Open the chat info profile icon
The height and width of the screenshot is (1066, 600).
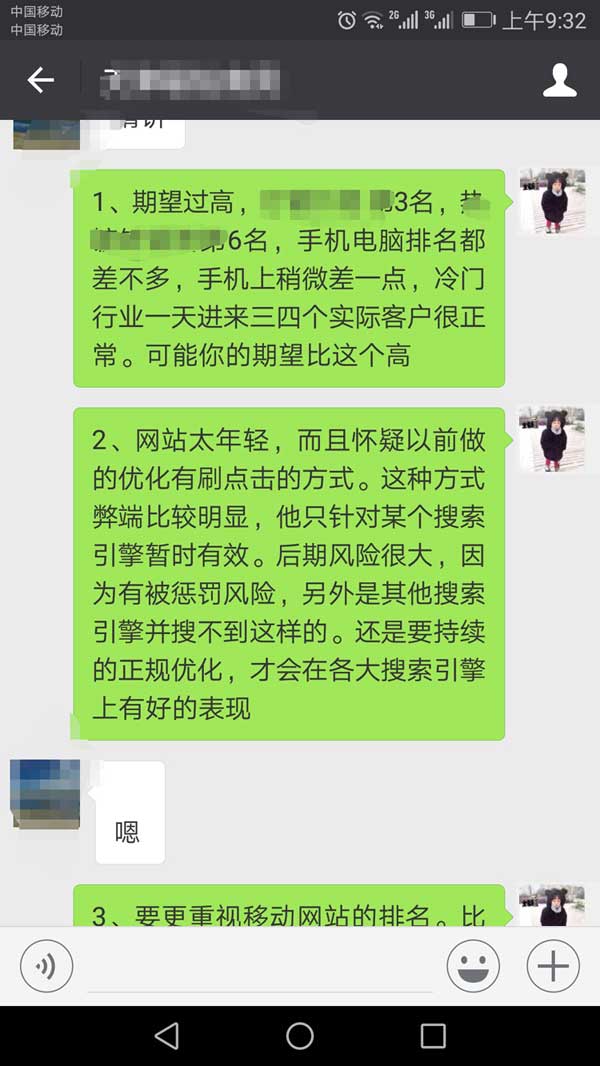coord(560,80)
